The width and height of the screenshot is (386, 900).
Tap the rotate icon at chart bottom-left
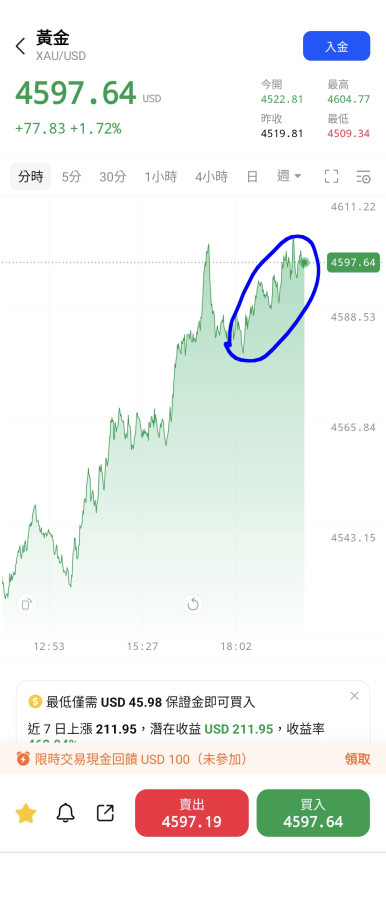point(26,604)
